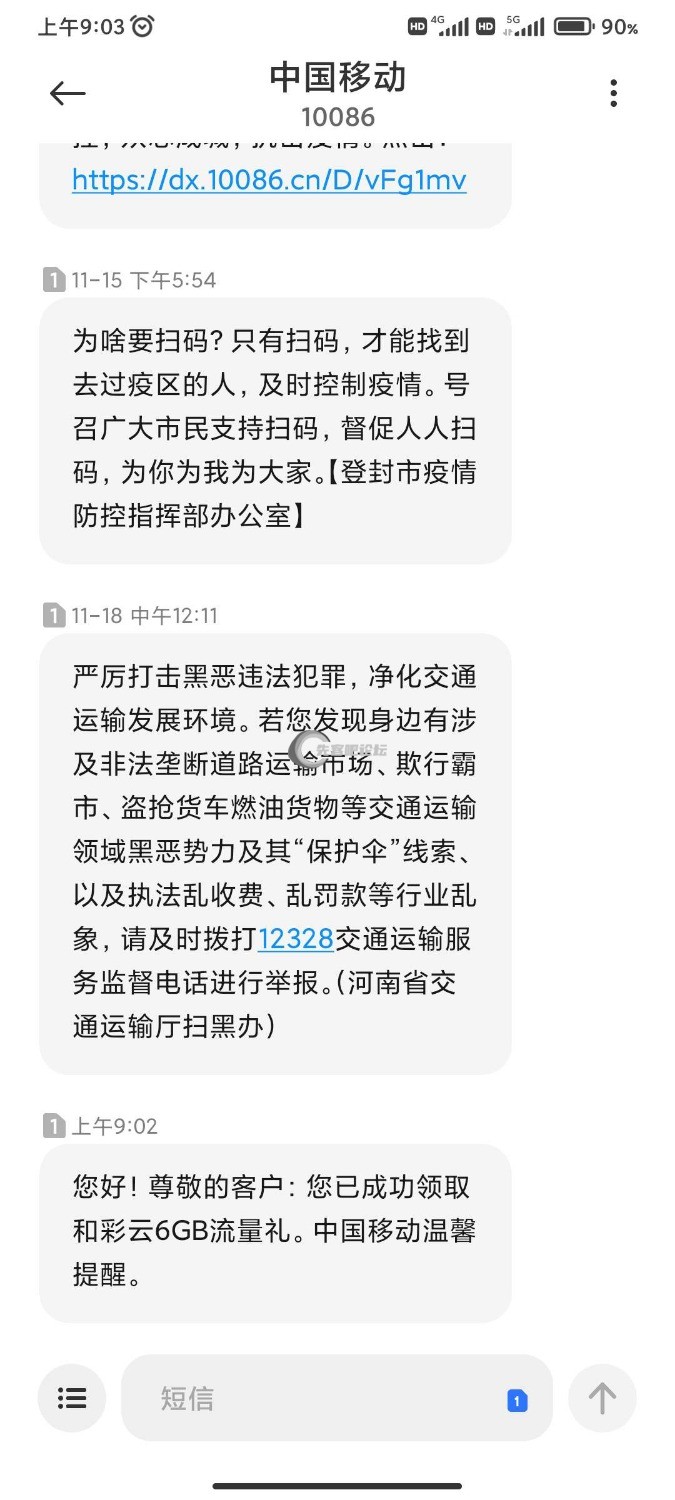This screenshot has height=1500, width=675.
Task: Open the three-dot overflow menu
Action: coord(613,94)
